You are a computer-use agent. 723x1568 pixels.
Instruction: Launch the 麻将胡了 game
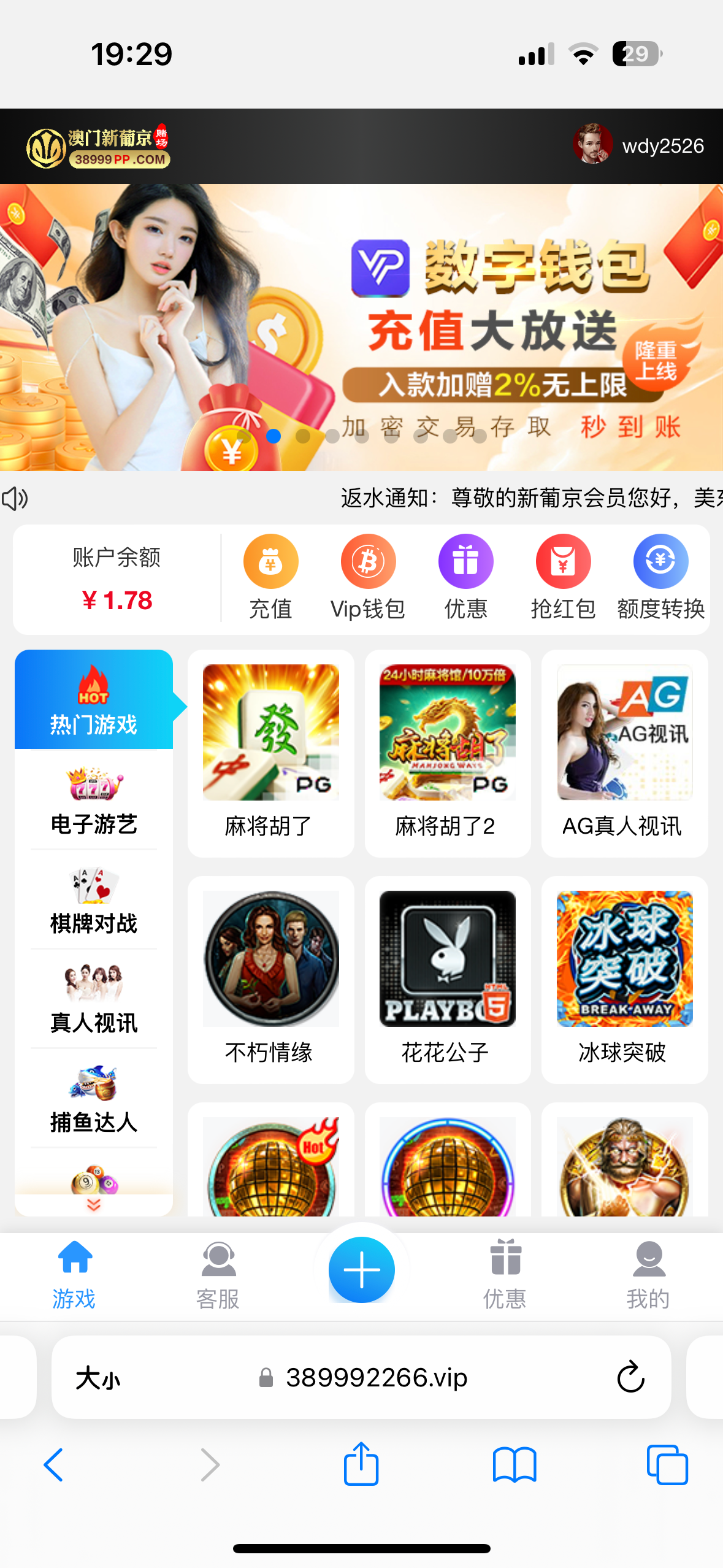click(x=270, y=753)
